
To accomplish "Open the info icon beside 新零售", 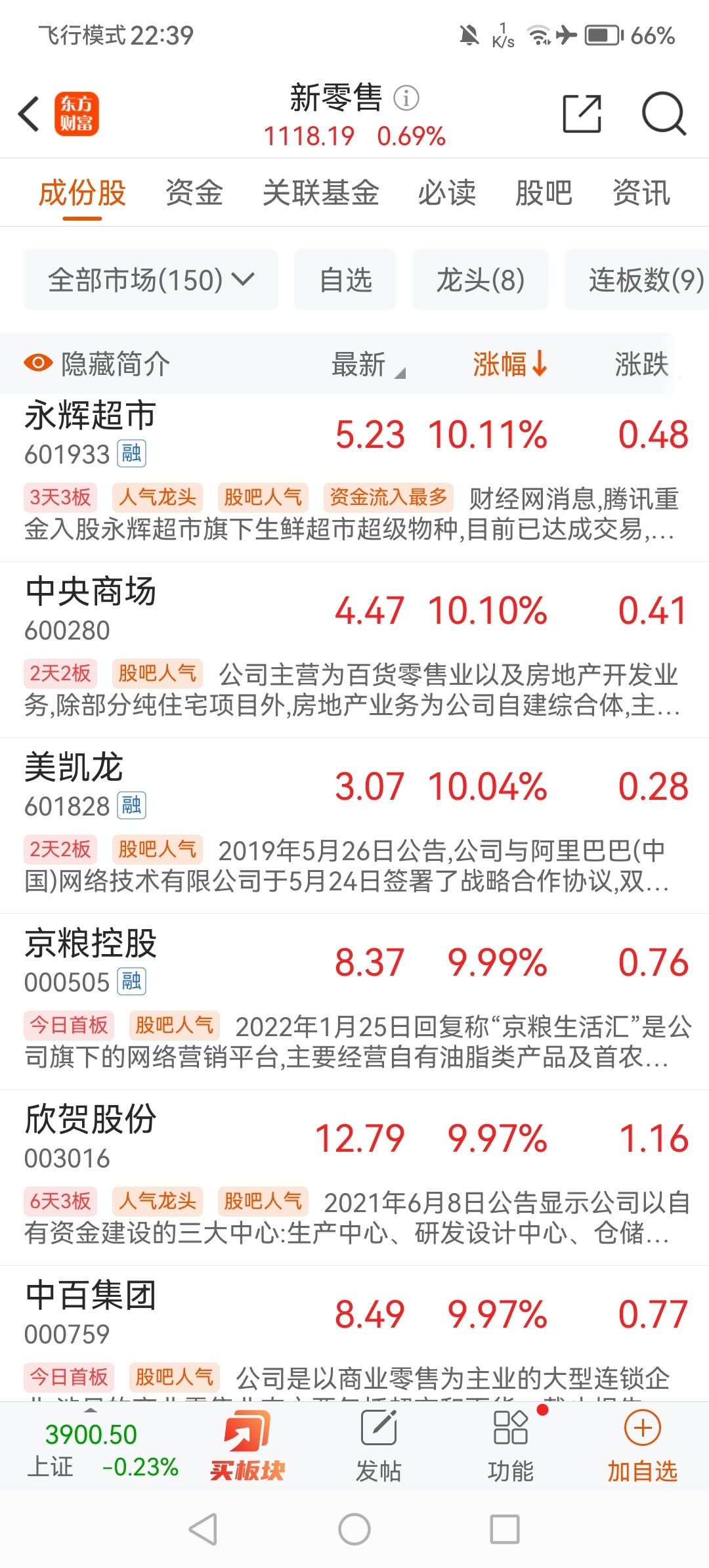I will click(x=406, y=98).
